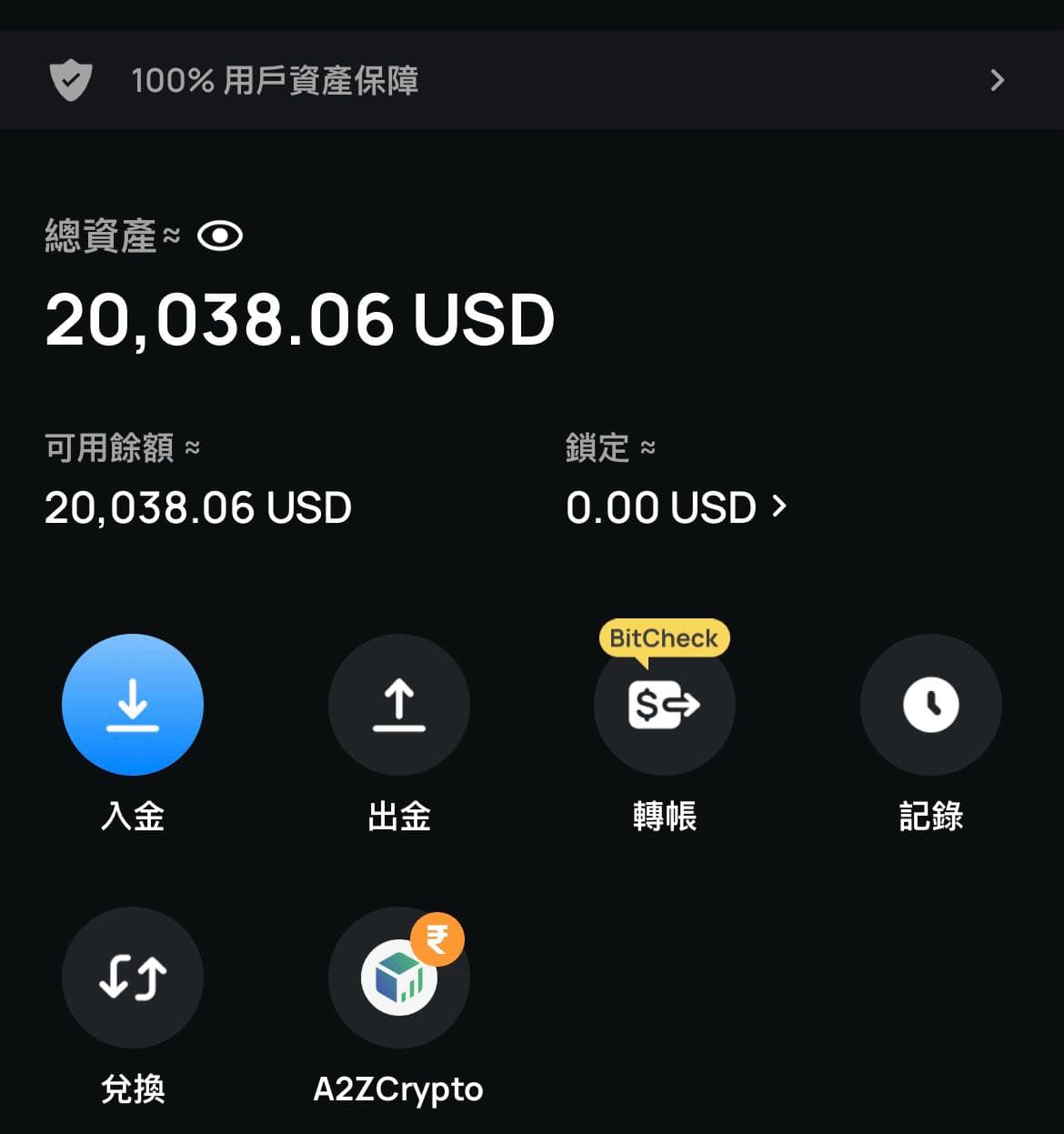Click the shield icon in the protection banner
Viewport: 1064px width, 1134px height.
pos(71,80)
